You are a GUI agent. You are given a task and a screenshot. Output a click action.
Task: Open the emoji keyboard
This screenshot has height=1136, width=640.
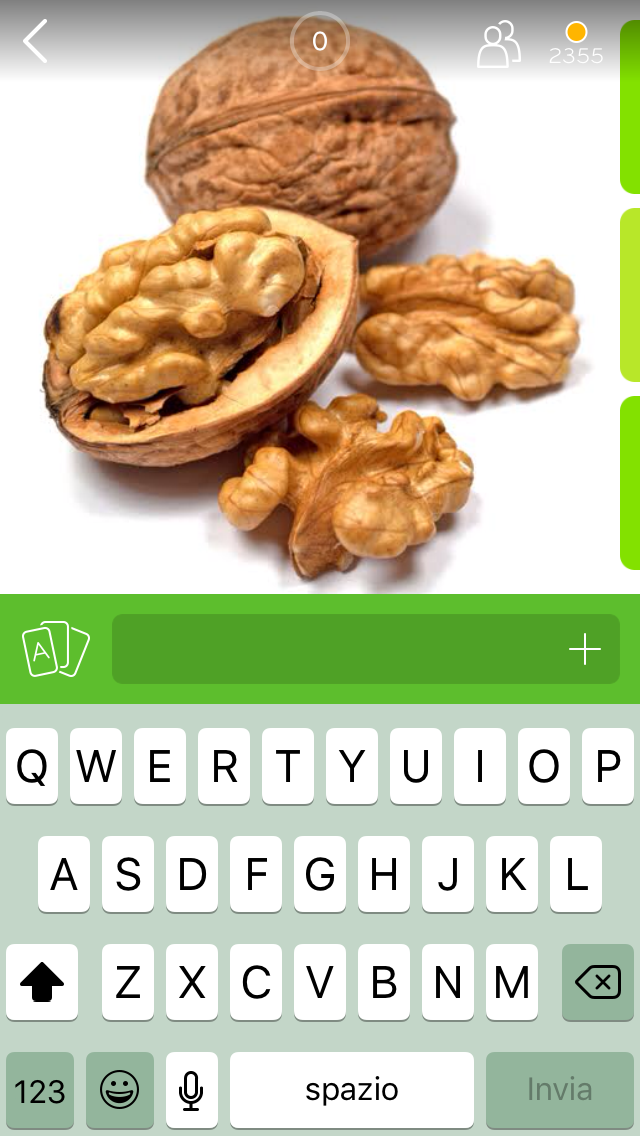coord(120,1090)
